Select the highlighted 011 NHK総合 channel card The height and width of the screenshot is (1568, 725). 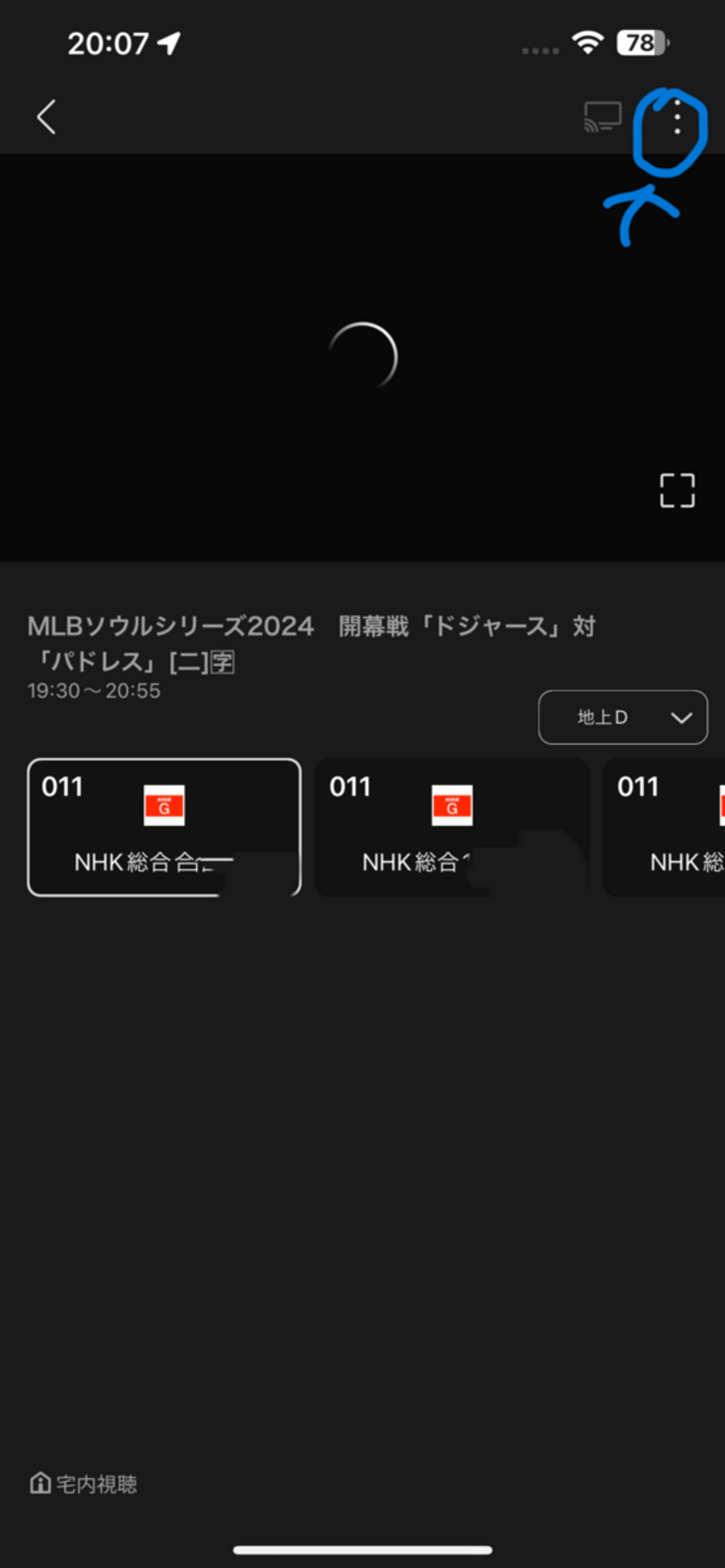164,827
